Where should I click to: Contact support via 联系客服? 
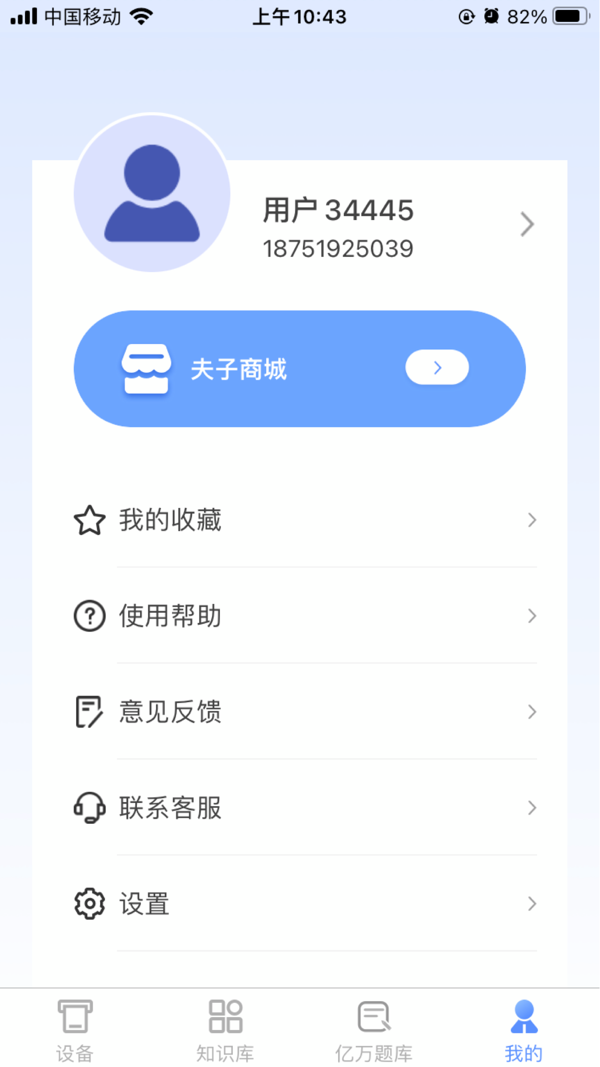(305, 808)
